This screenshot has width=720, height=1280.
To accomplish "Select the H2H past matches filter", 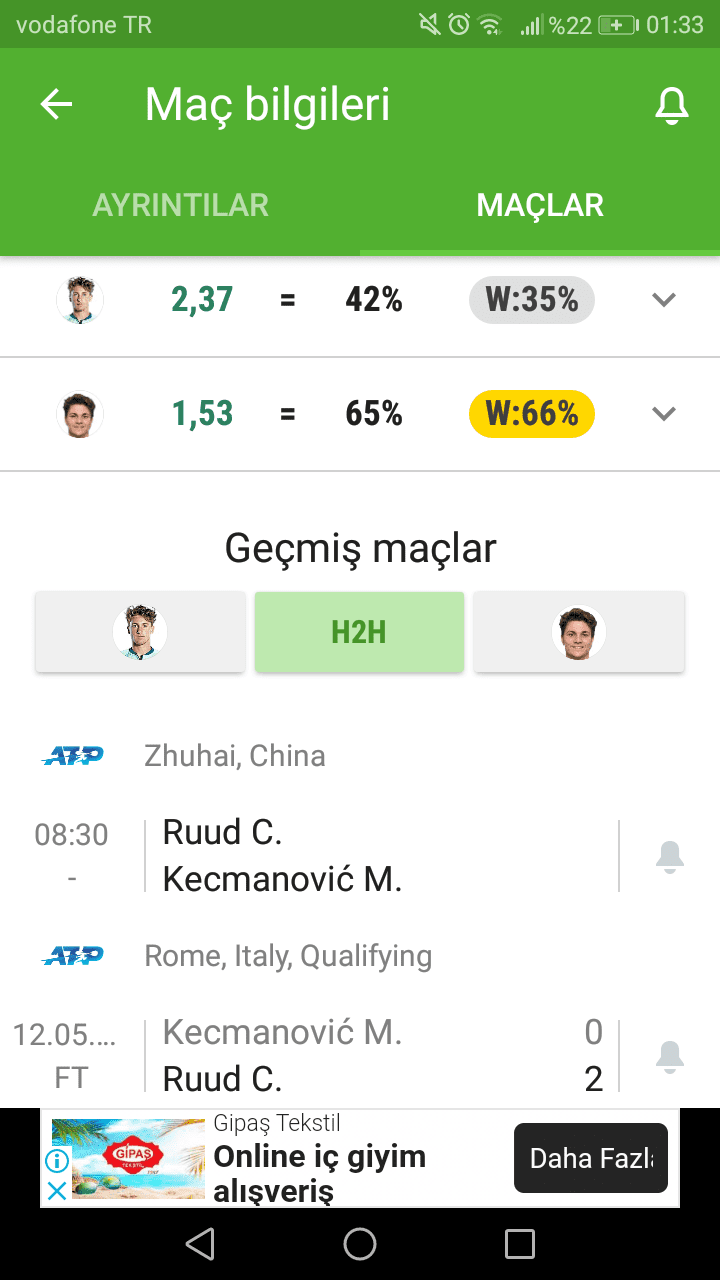I will 359,632.
